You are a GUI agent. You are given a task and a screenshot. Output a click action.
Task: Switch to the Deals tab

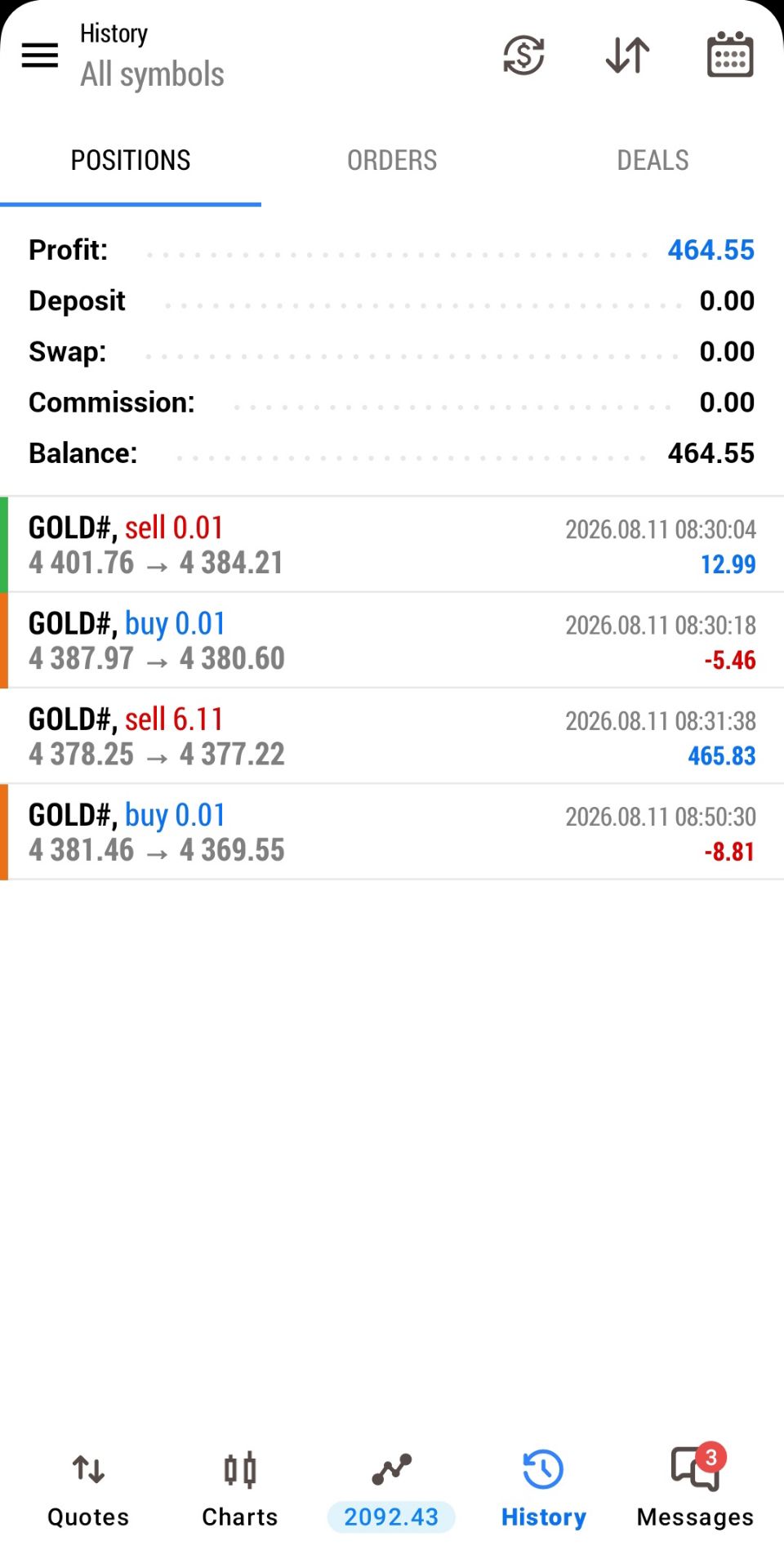[x=653, y=160]
